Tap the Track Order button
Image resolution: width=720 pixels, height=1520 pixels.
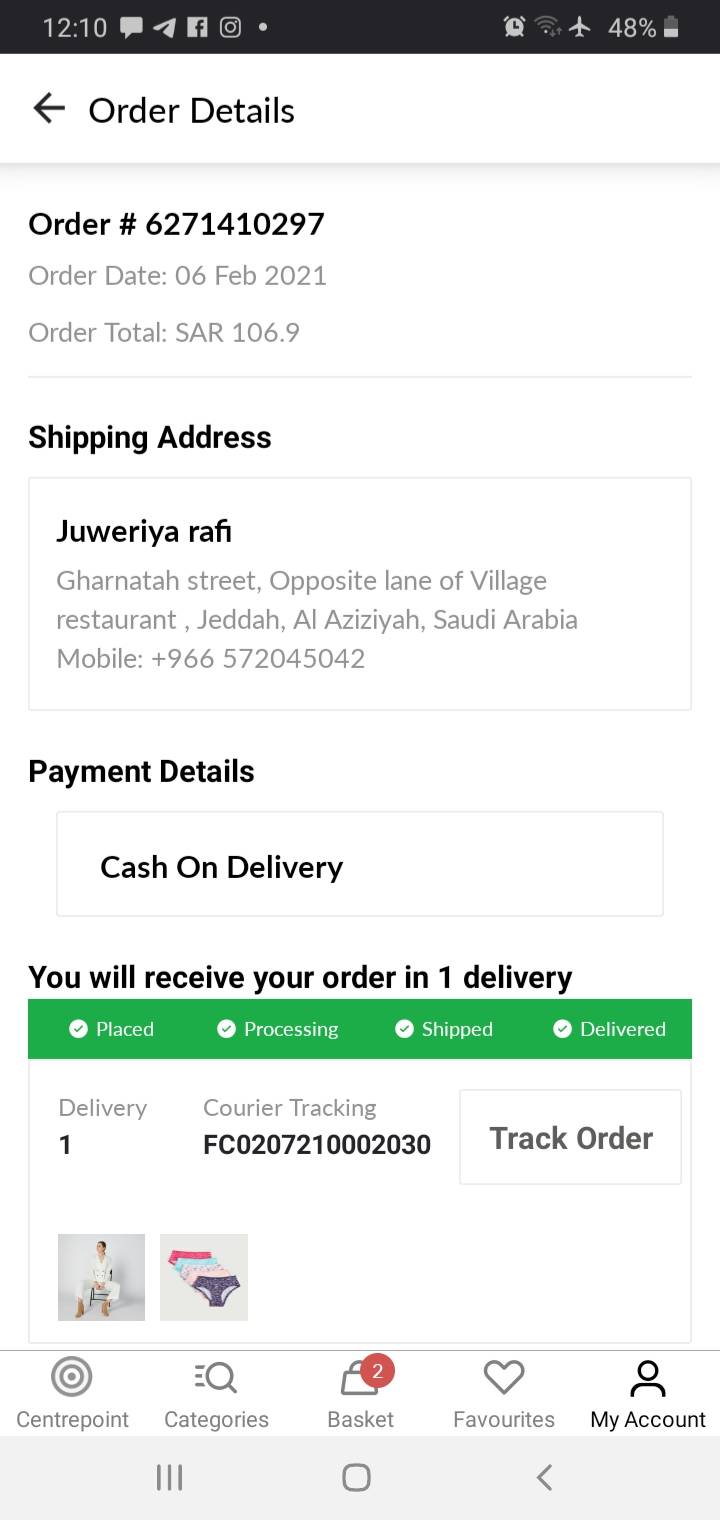570,1138
